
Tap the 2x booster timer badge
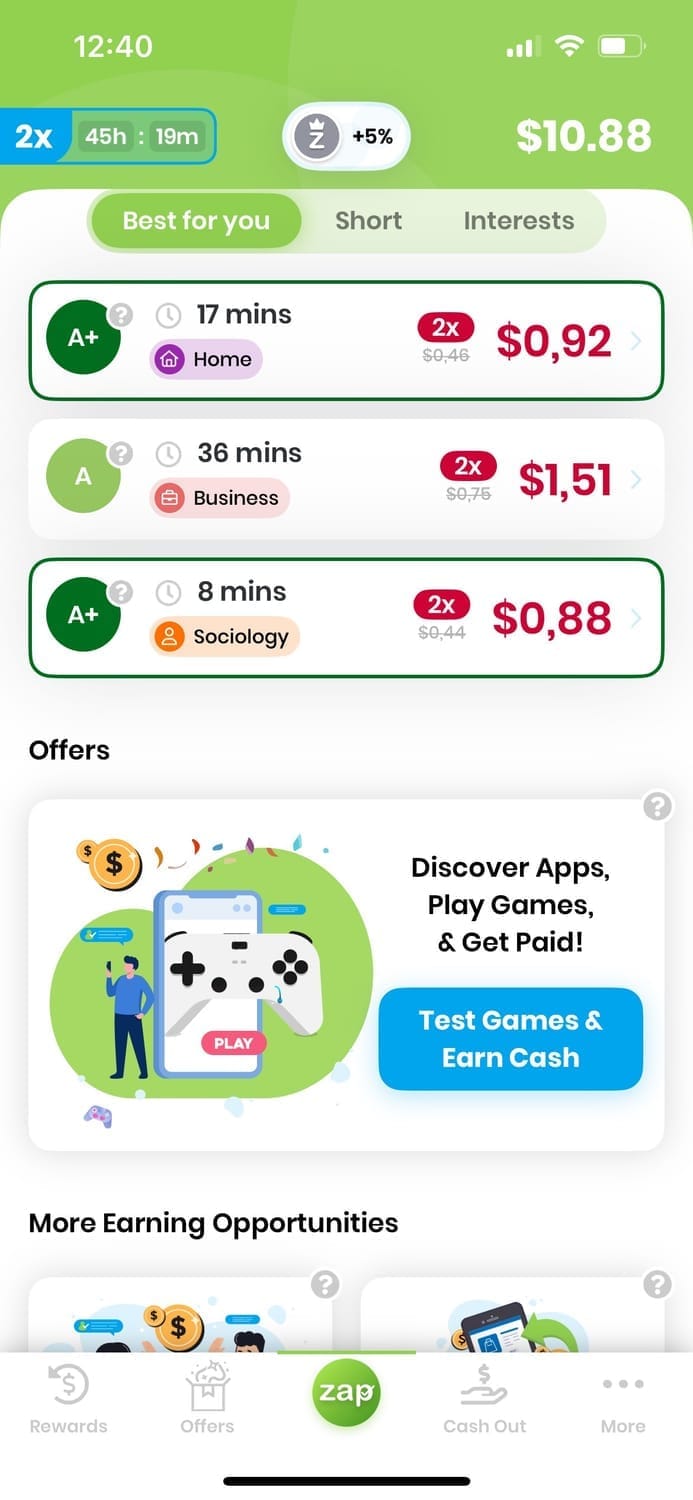pos(108,136)
